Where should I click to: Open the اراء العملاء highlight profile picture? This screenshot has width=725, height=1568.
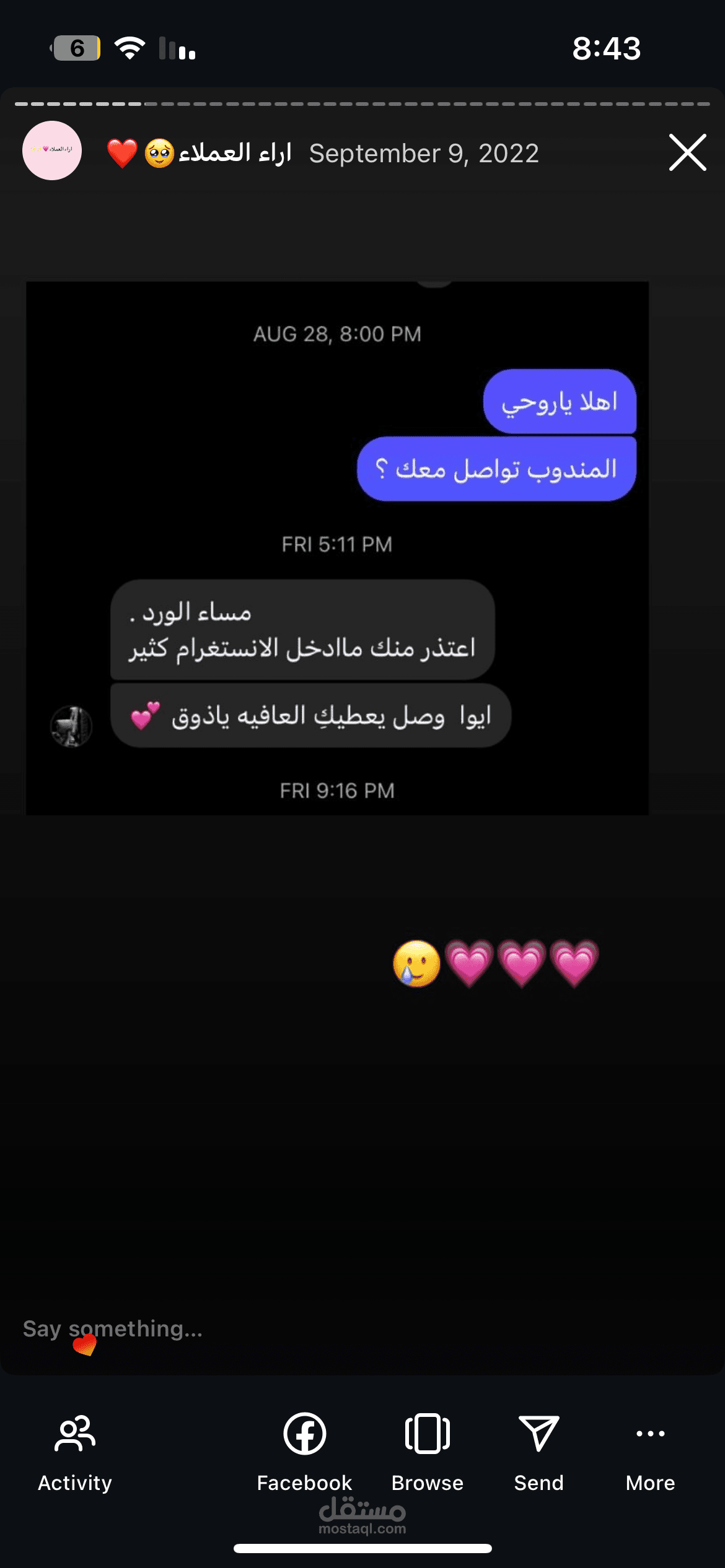[x=52, y=150]
